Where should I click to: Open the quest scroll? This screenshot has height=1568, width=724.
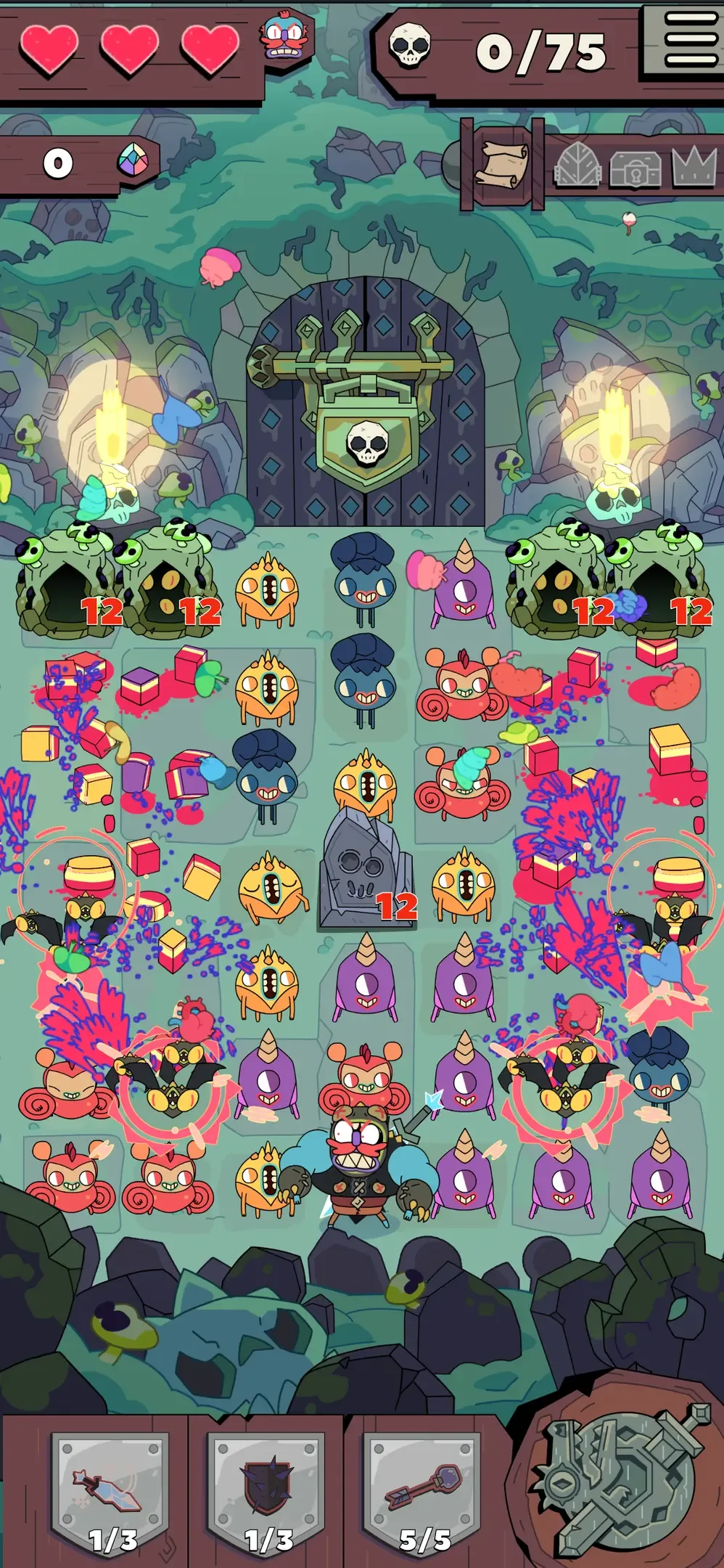point(503,164)
